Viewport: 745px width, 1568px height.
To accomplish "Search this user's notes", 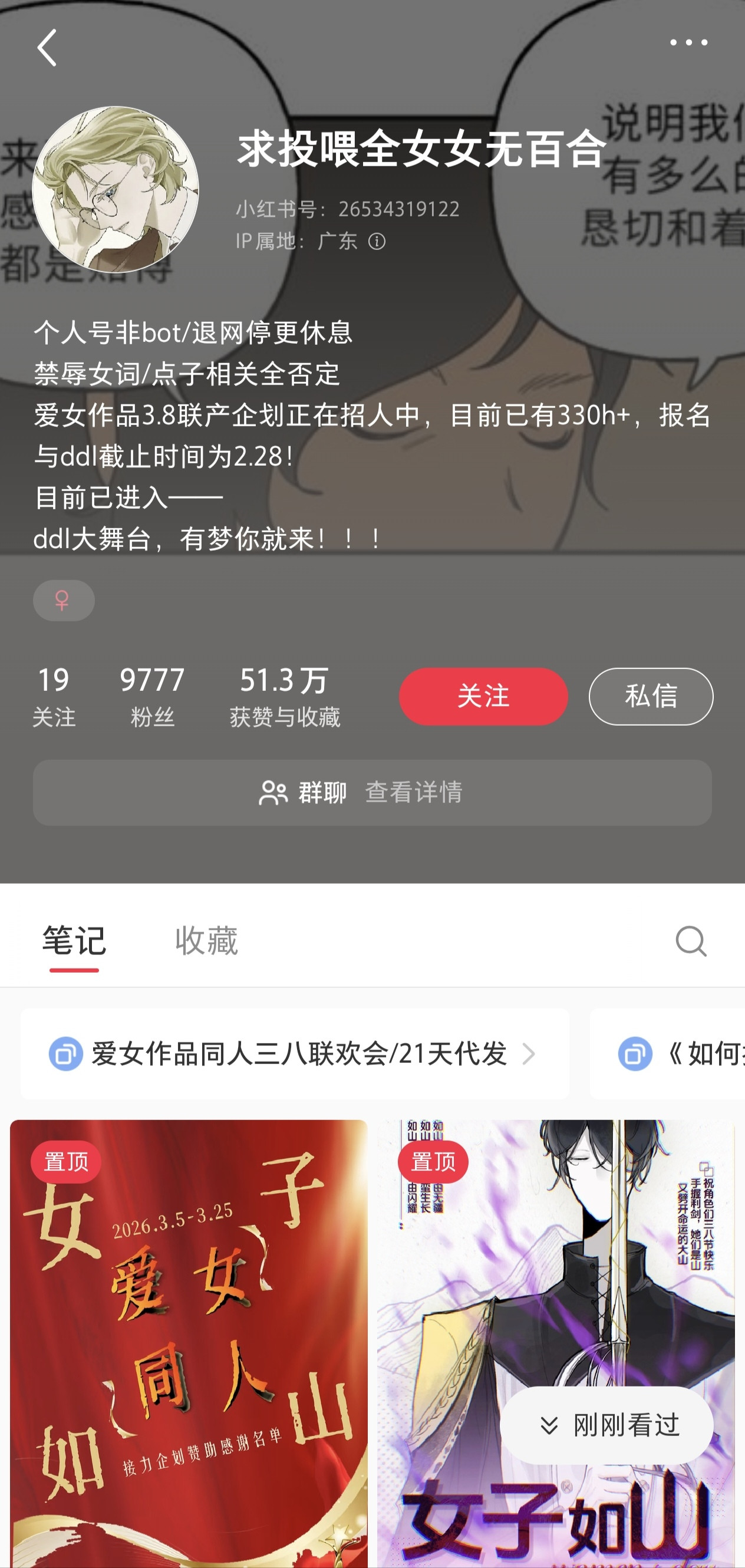I will point(691,941).
